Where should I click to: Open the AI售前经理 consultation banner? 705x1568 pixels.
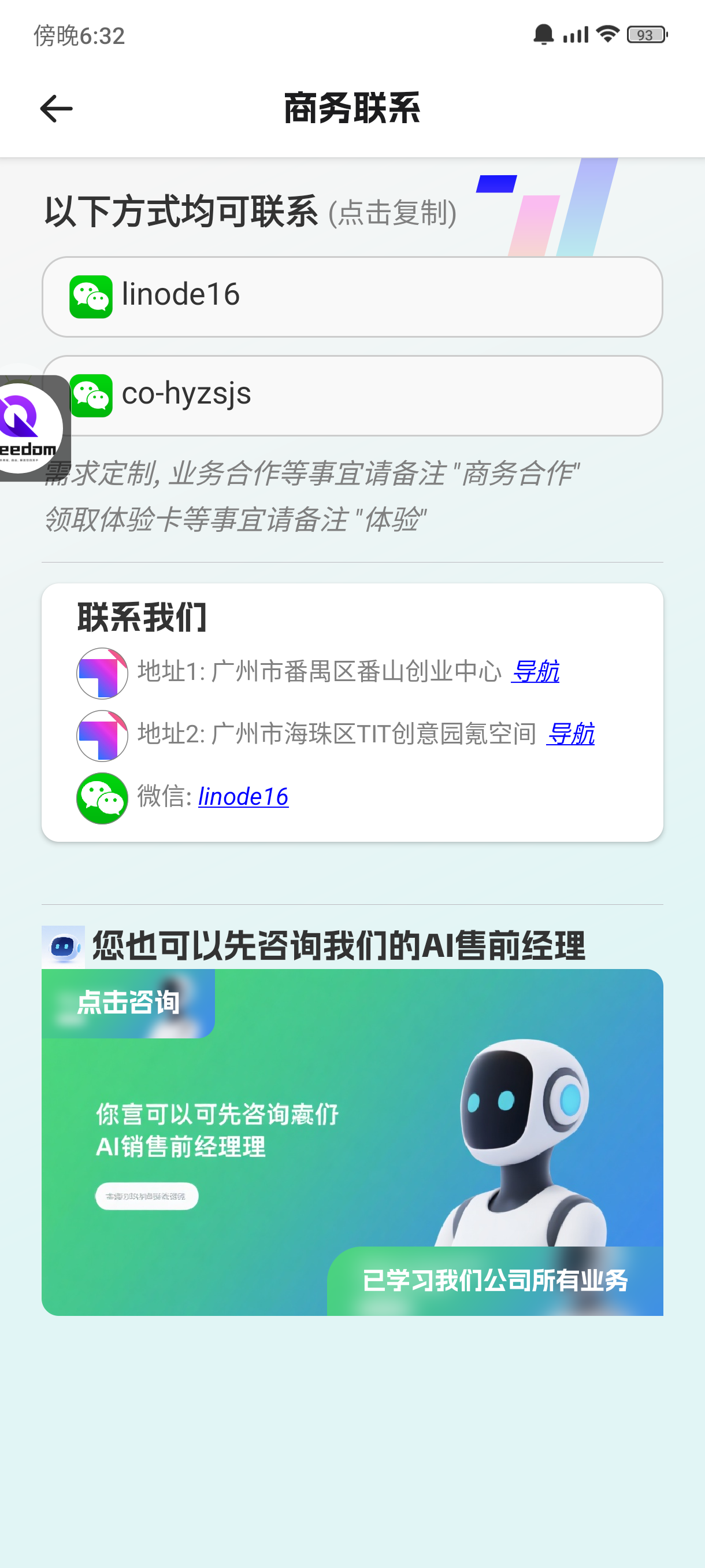[x=351, y=1141]
